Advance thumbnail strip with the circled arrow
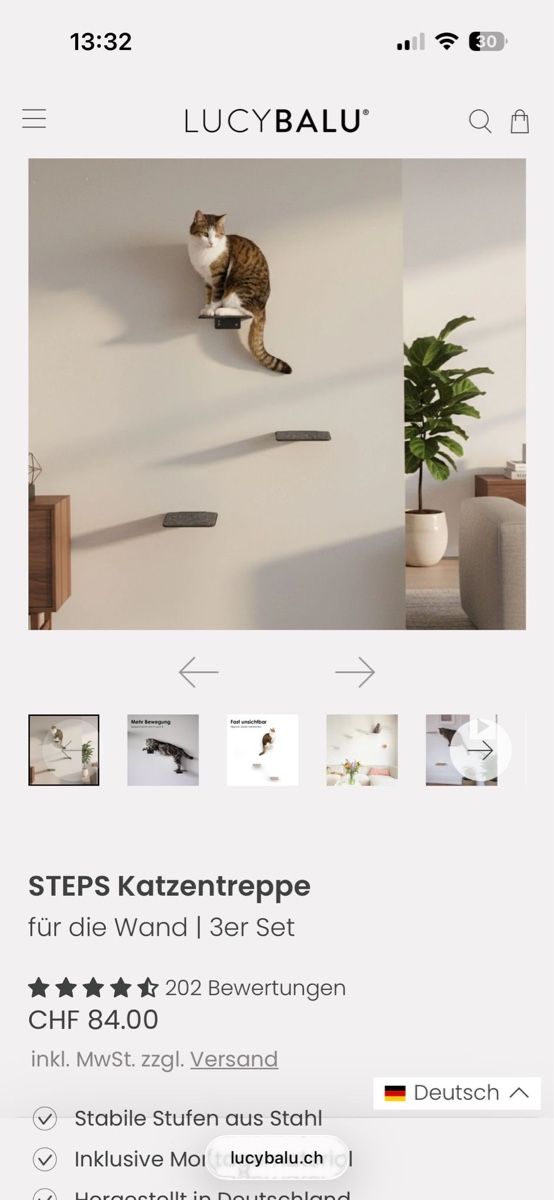 pos(481,750)
